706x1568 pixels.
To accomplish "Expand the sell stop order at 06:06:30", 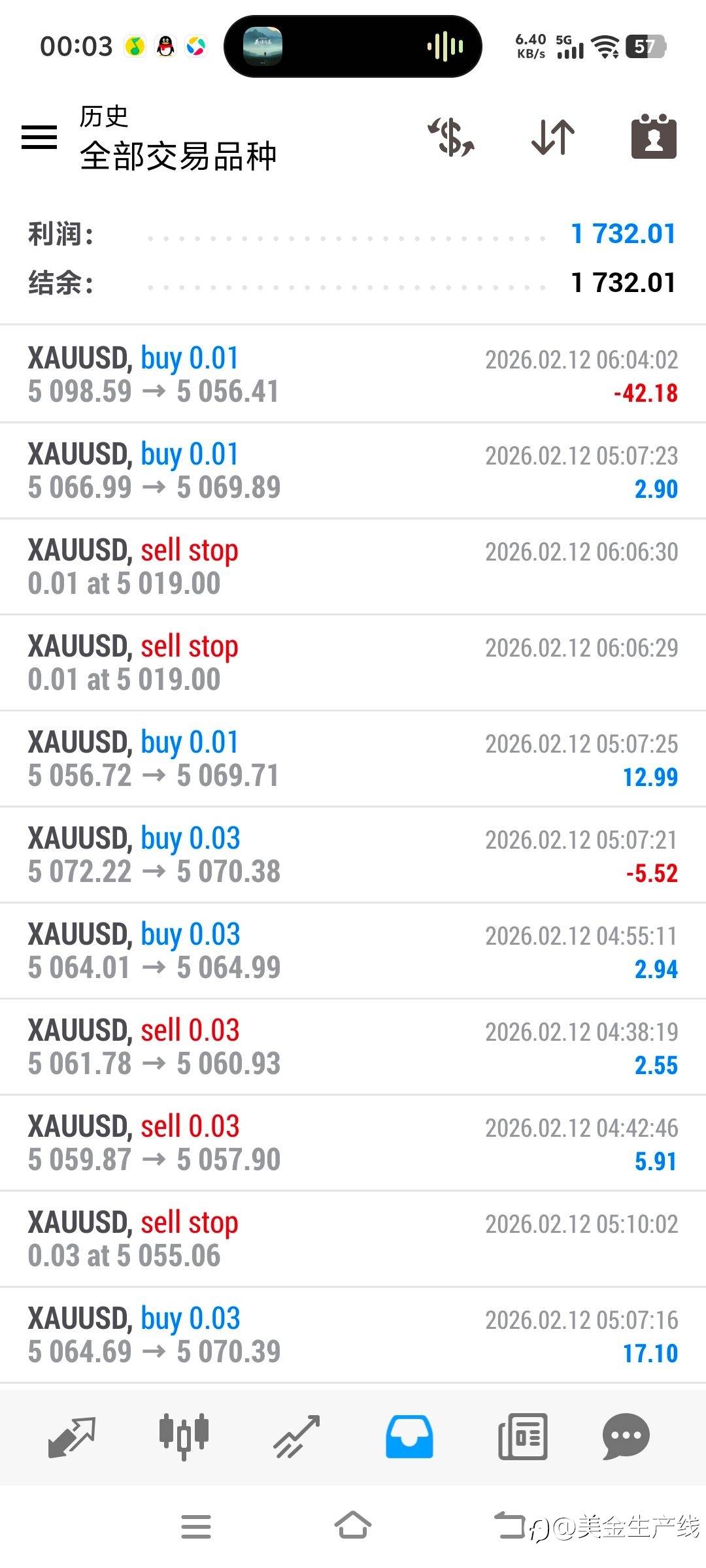I will [353, 567].
